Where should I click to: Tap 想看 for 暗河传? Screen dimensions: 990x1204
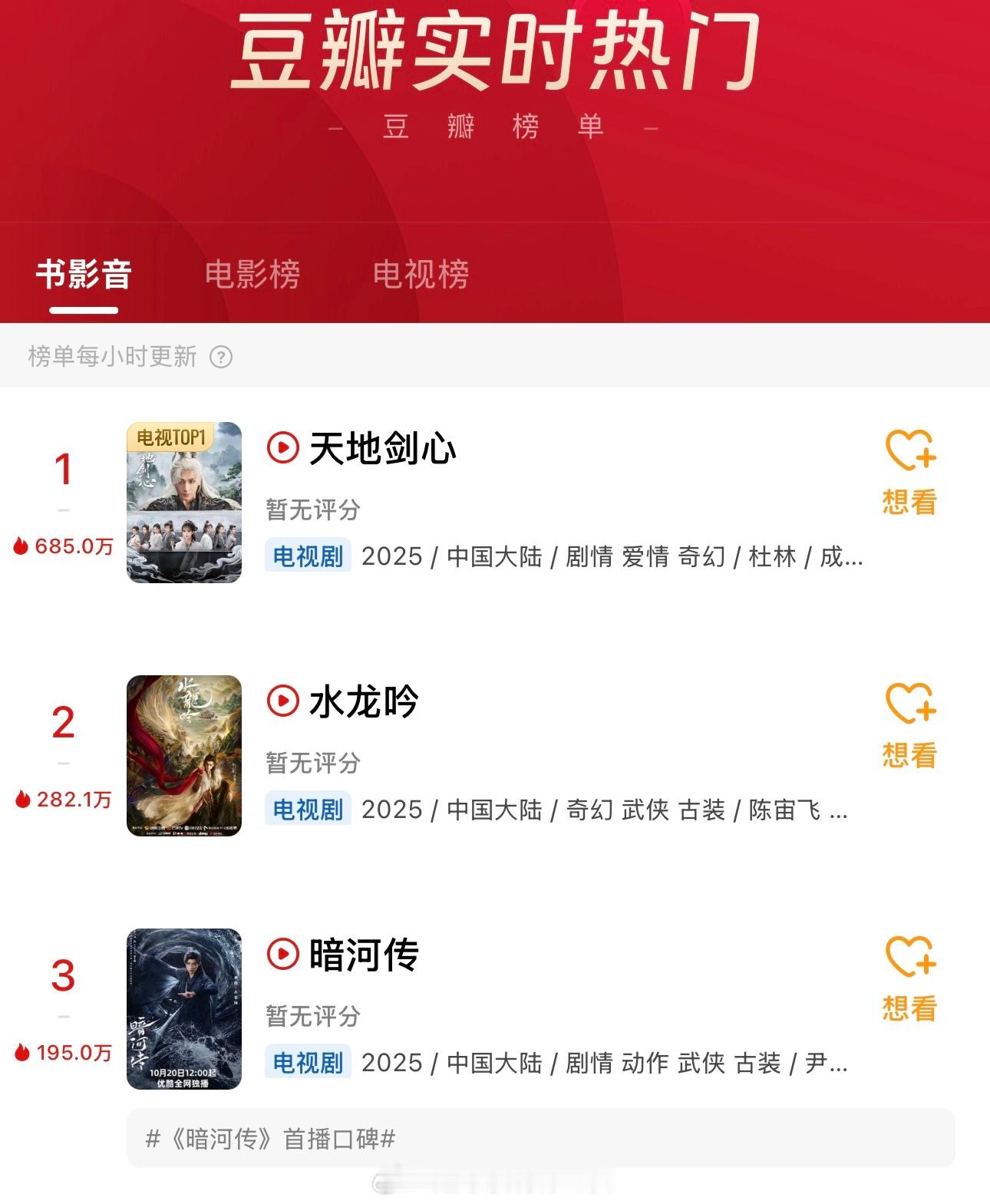point(909,978)
